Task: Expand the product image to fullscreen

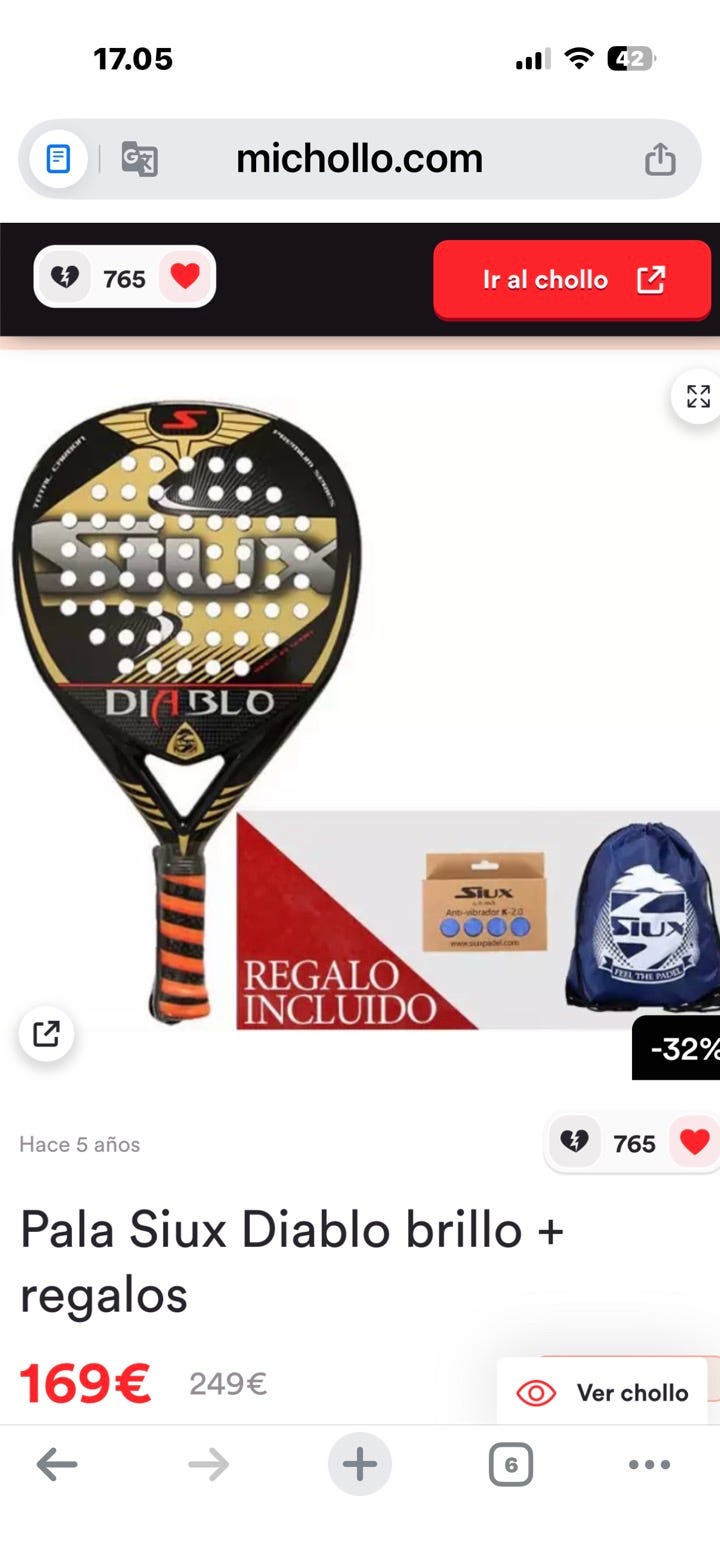Action: tap(698, 397)
